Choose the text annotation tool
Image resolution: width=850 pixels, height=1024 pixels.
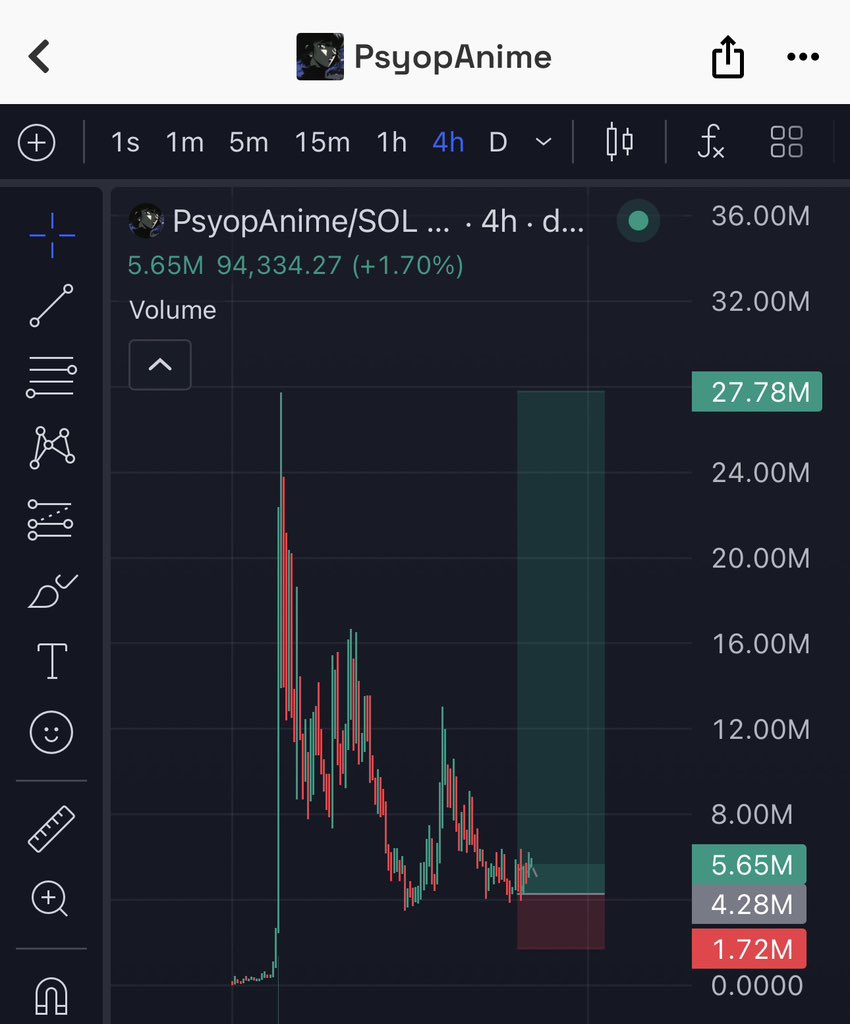point(51,661)
